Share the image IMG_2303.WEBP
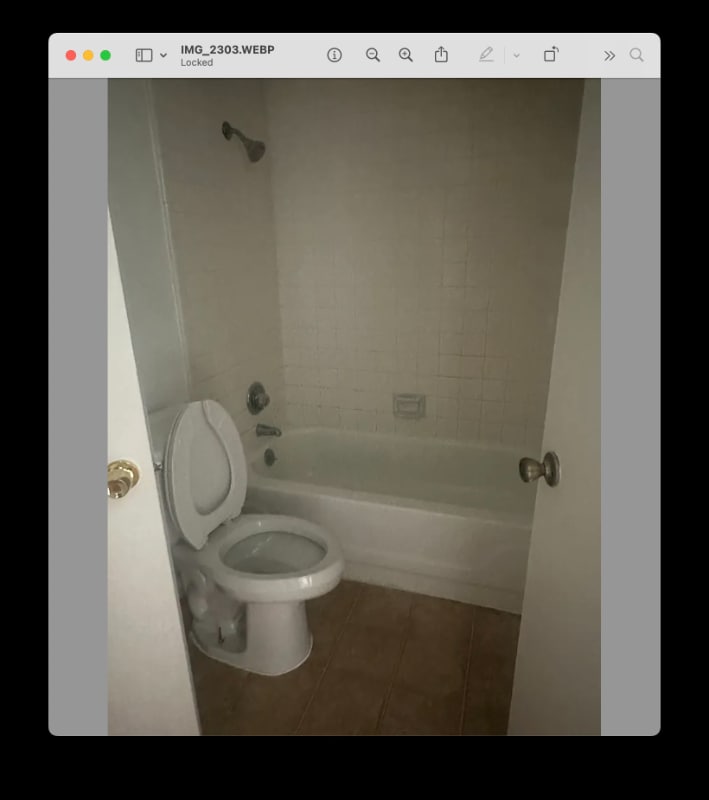The image size is (709, 800). pyautogui.click(x=441, y=55)
